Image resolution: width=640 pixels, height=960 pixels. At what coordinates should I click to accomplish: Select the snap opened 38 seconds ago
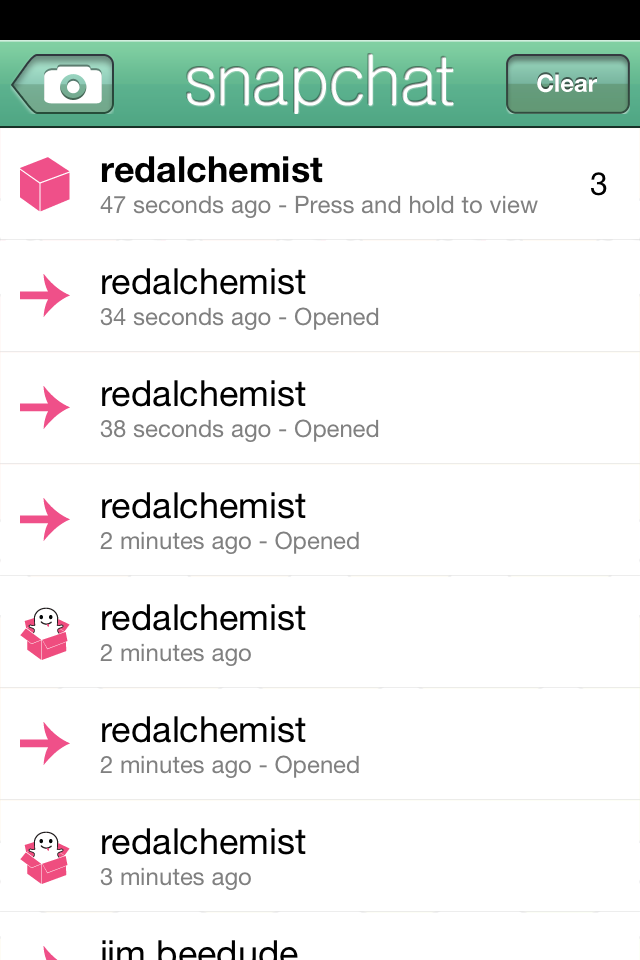coord(320,409)
